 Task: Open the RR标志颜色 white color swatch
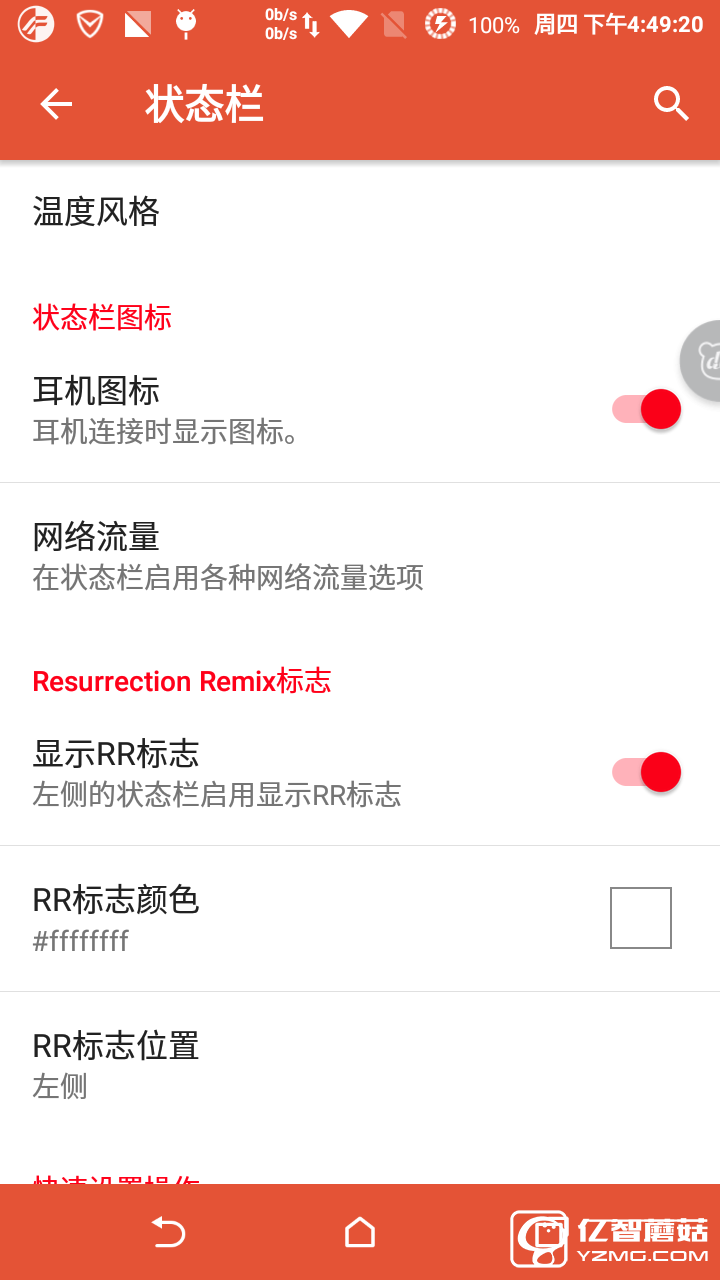640,917
